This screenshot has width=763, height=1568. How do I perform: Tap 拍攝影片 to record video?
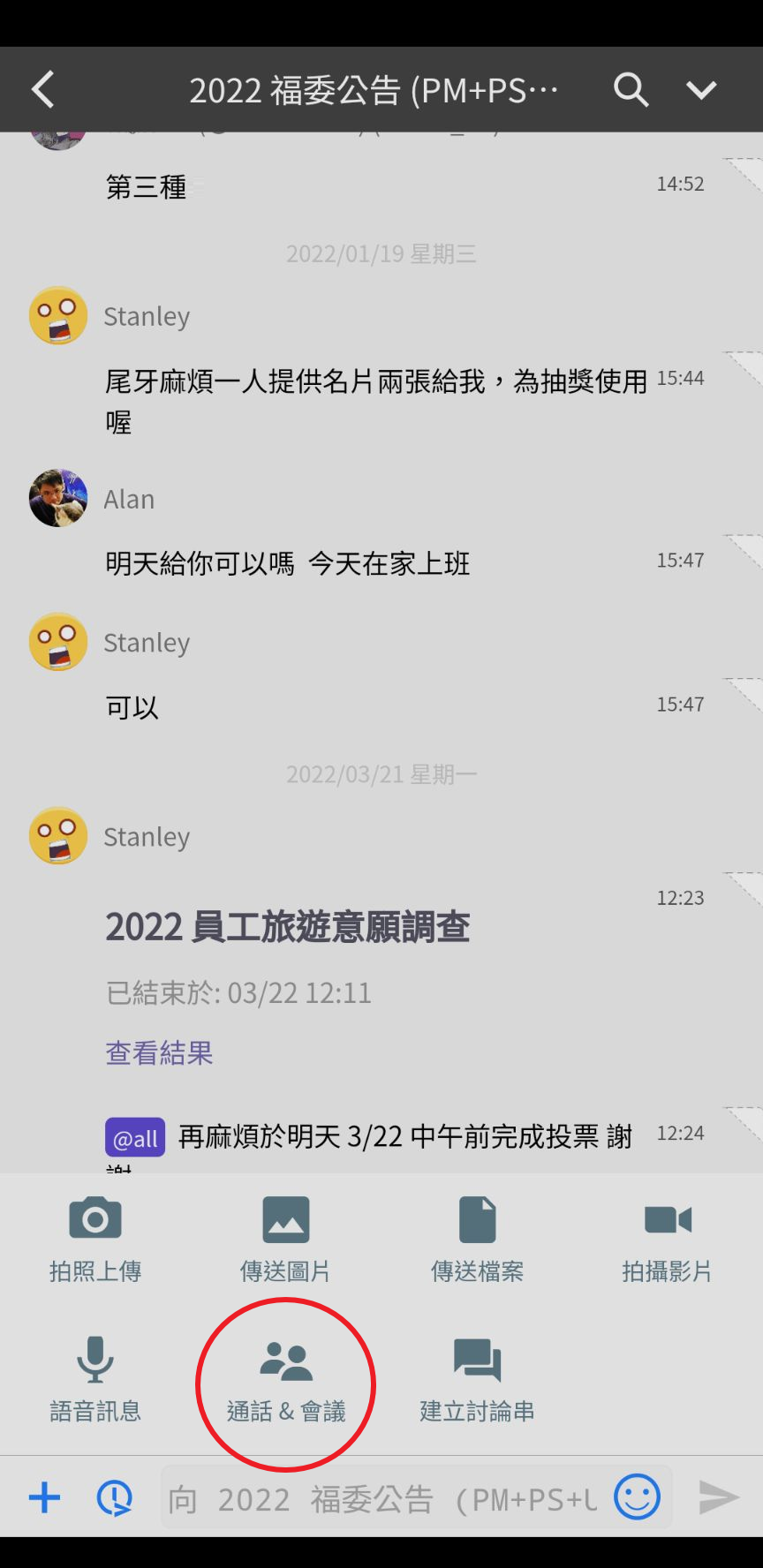[667, 1236]
